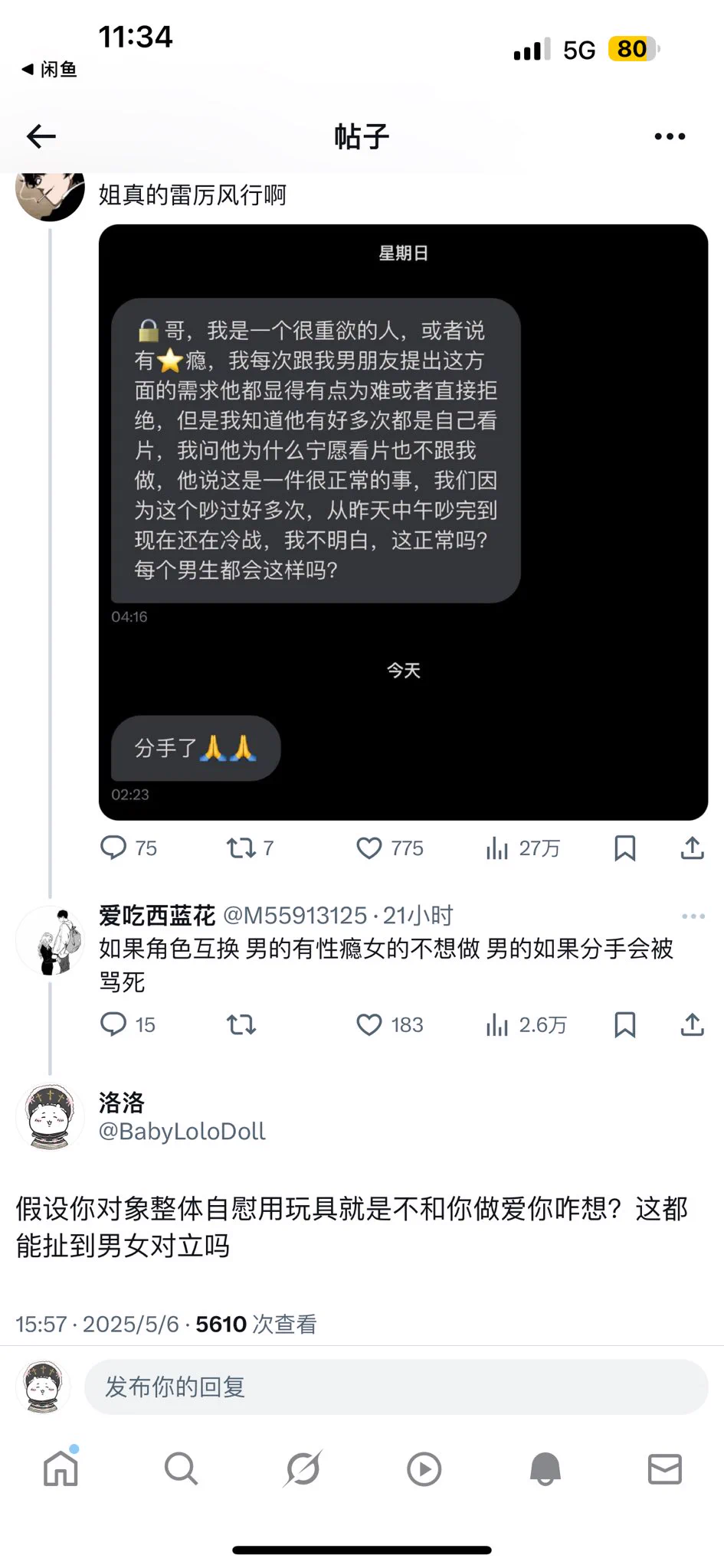Screen dimensions: 724x1568
Task: Switch to the Search tab
Action: tap(181, 1468)
